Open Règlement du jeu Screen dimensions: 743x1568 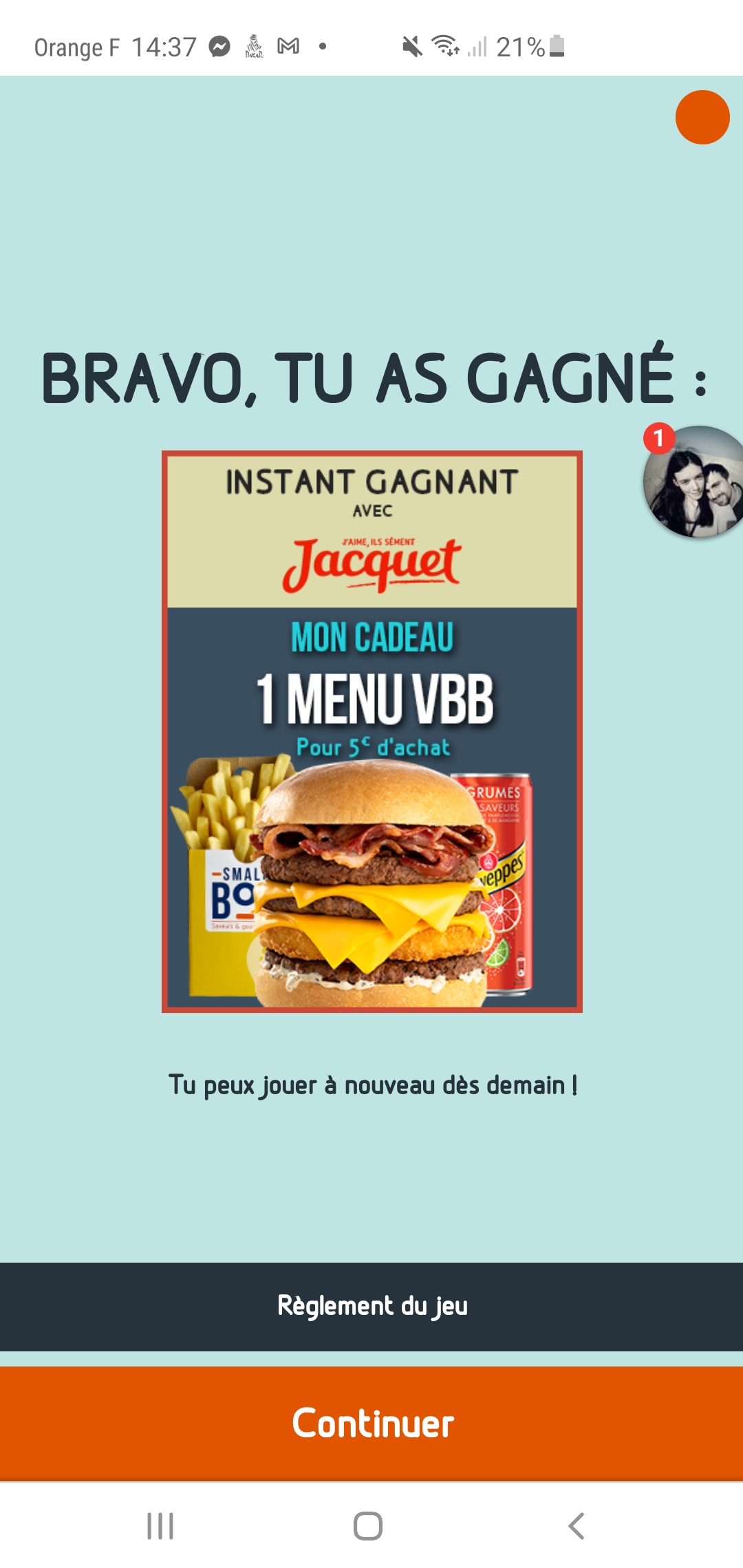(371, 1306)
